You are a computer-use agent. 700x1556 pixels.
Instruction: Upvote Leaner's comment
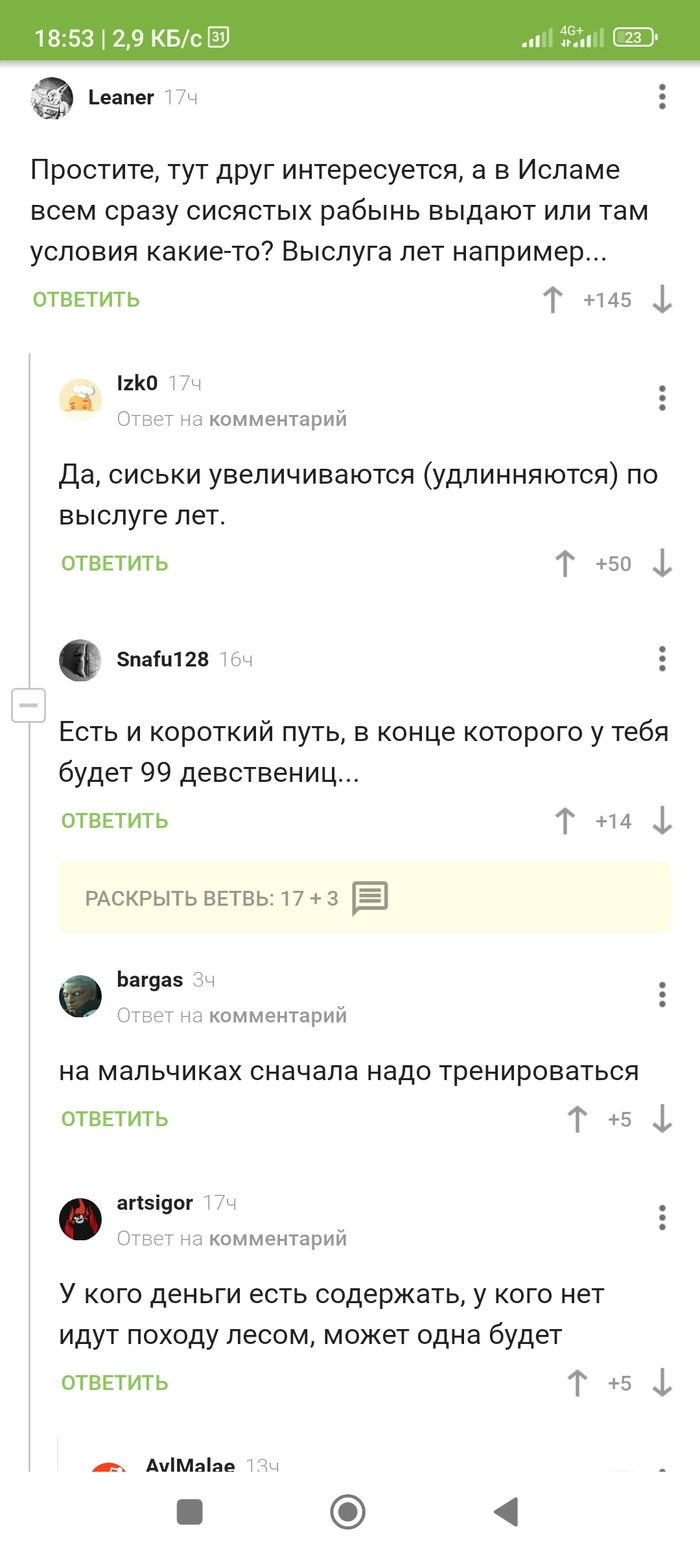pos(552,300)
